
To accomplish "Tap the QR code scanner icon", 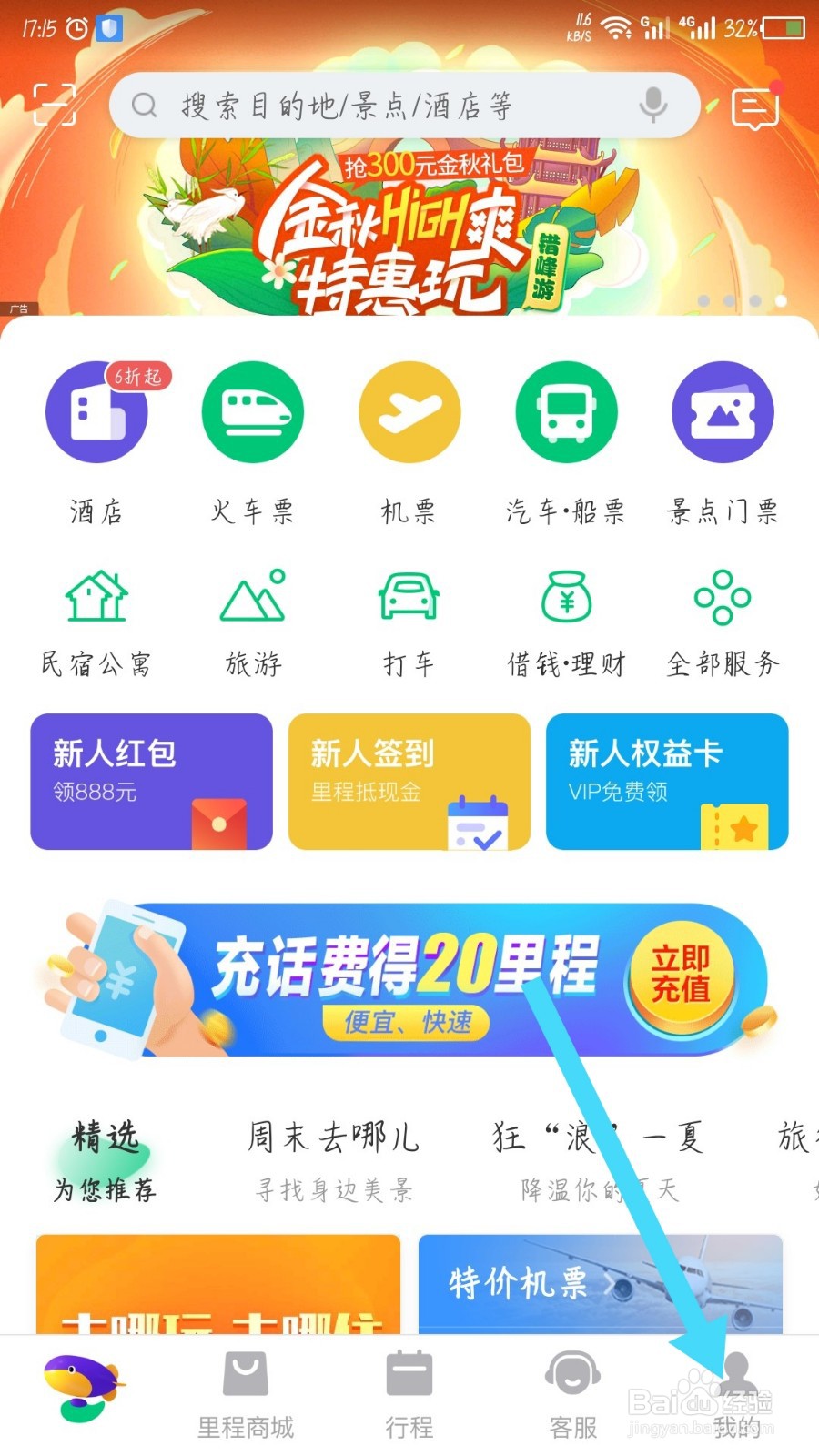I will [x=55, y=106].
